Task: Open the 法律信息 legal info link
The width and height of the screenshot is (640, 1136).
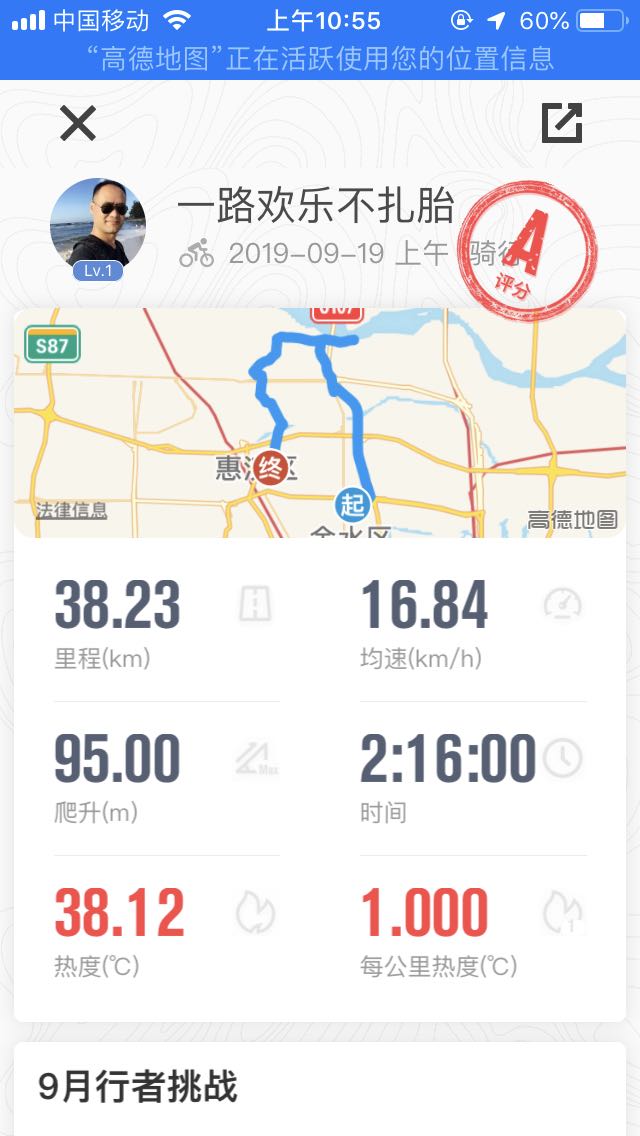Action: [x=71, y=510]
